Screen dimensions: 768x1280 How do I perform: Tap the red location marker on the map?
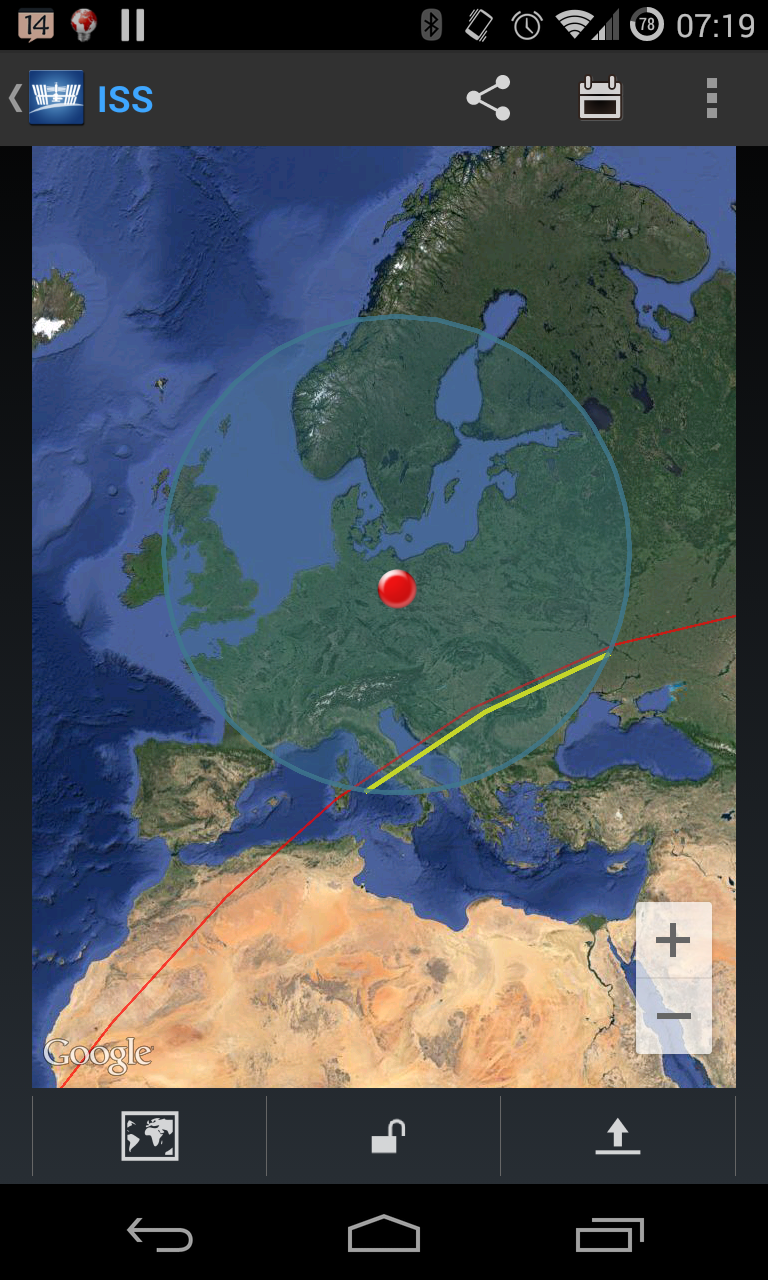pyautogui.click(x=397, y=588)
